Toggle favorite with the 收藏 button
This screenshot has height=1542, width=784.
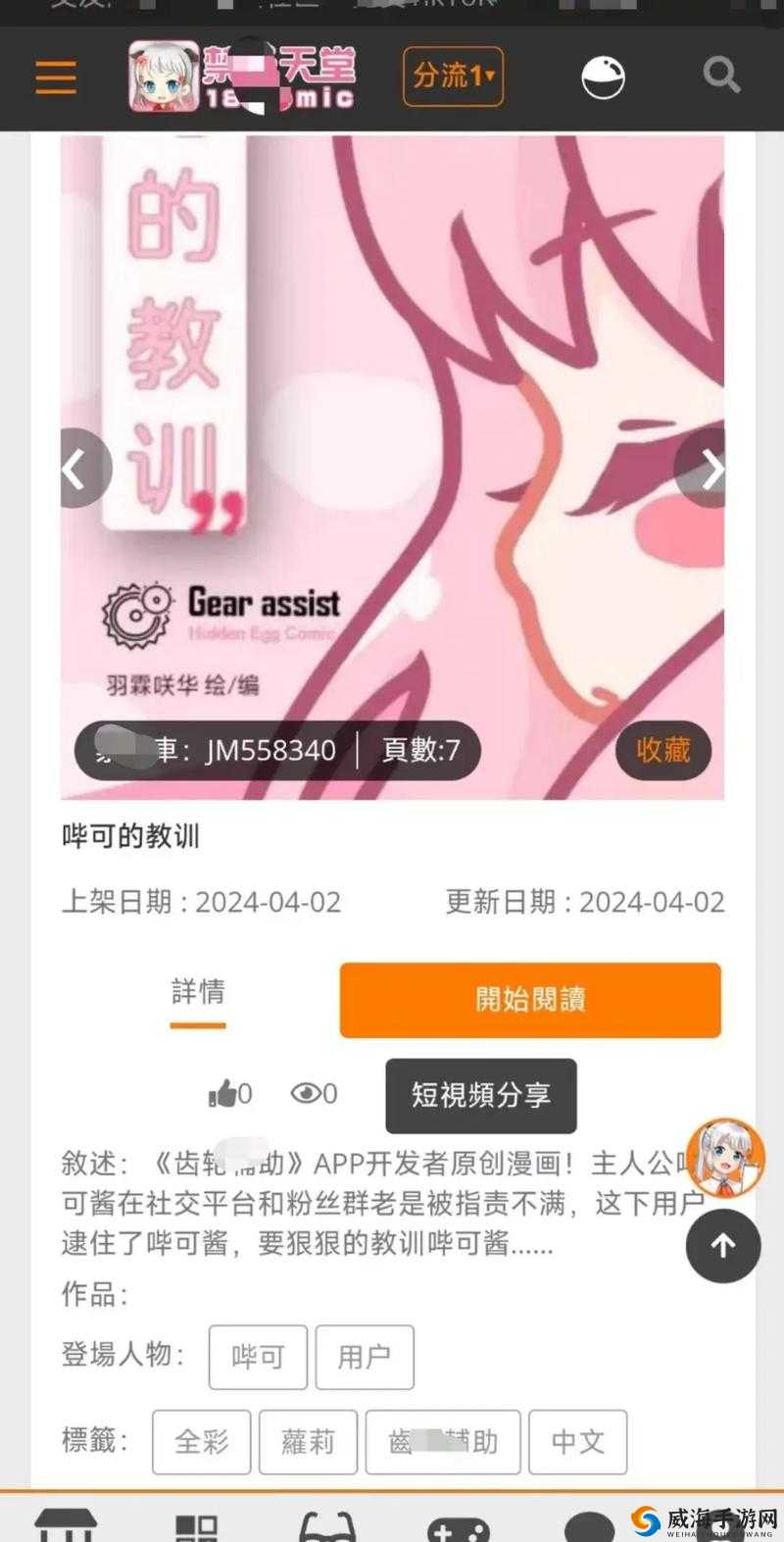click(662, 750)
